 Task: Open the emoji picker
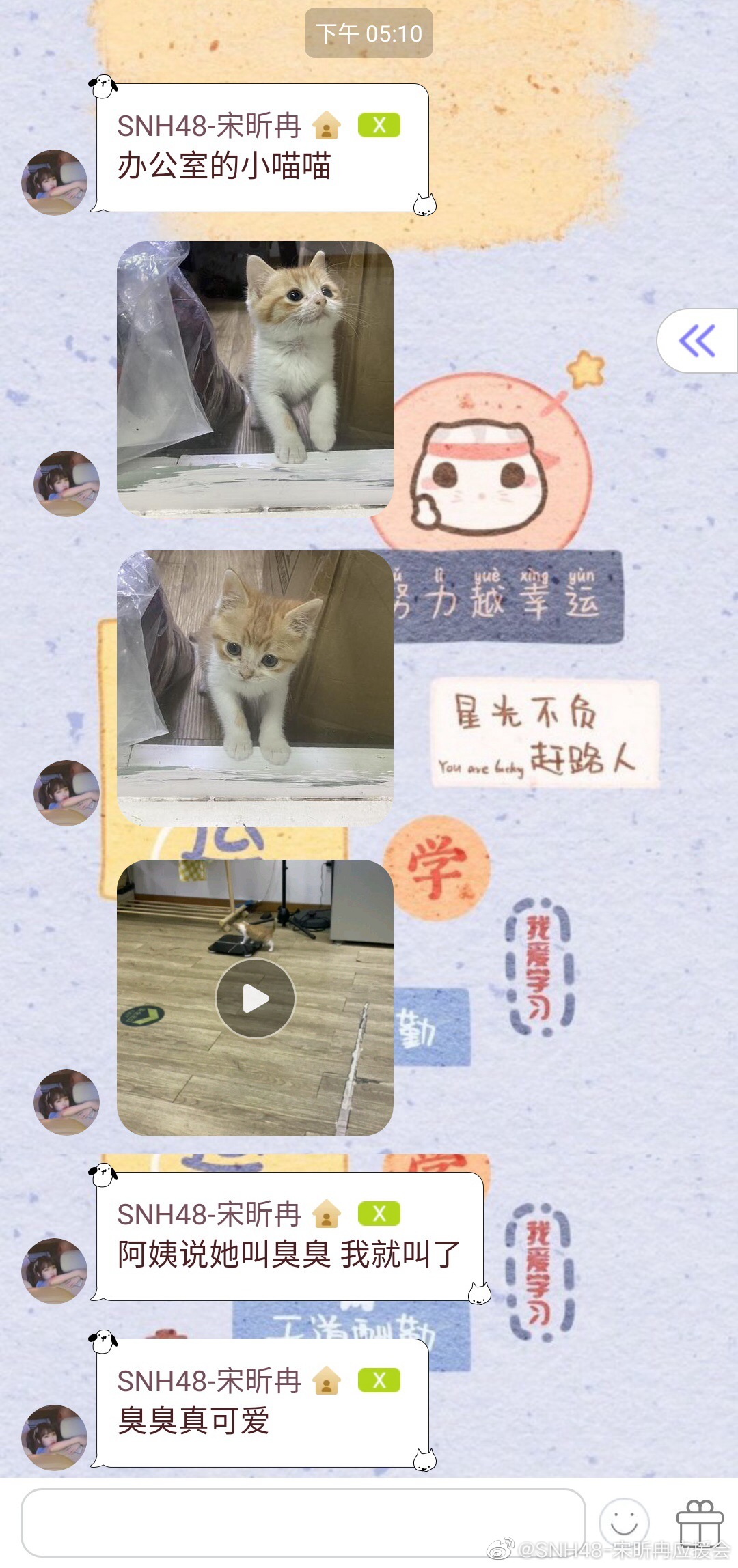[x=623, y=1522]
